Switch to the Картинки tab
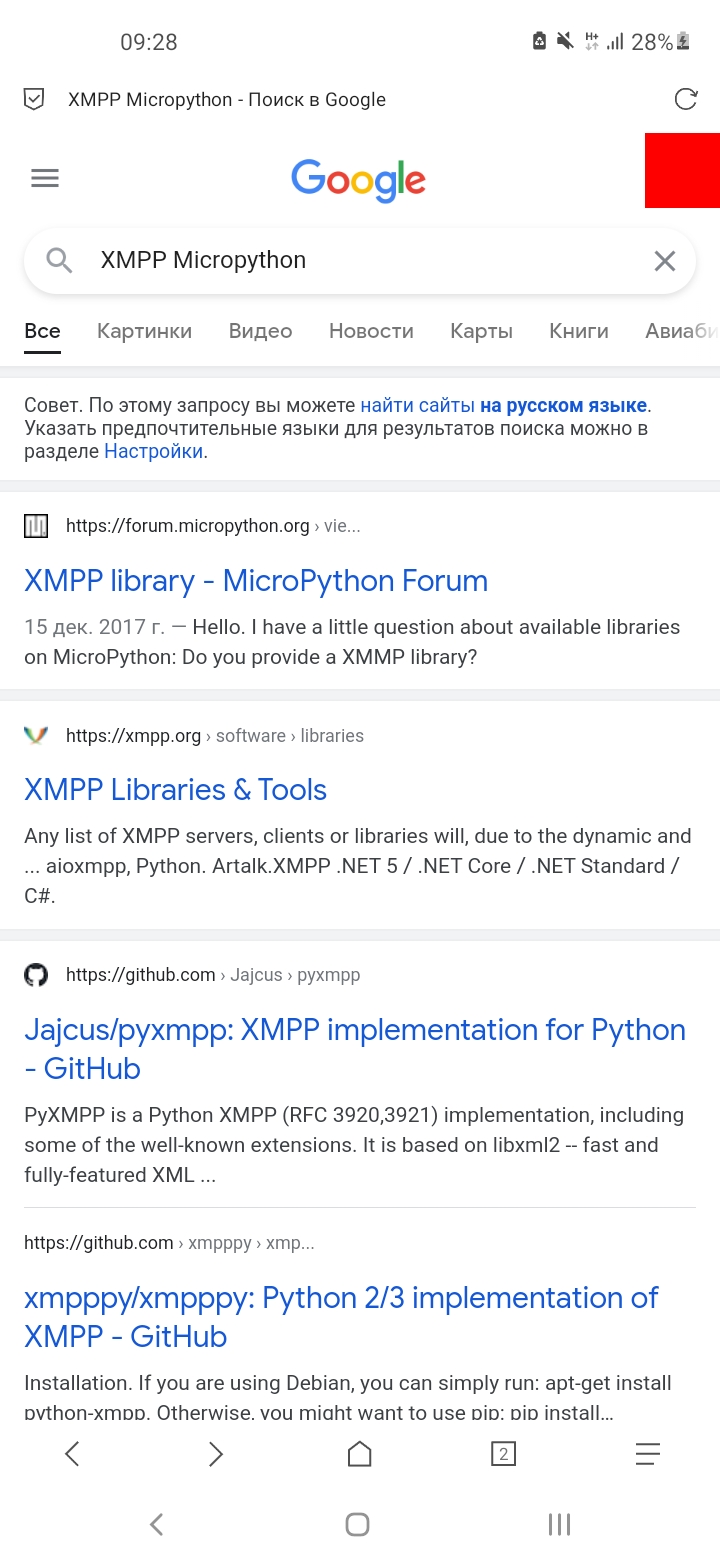 click(x=144, y=331)
